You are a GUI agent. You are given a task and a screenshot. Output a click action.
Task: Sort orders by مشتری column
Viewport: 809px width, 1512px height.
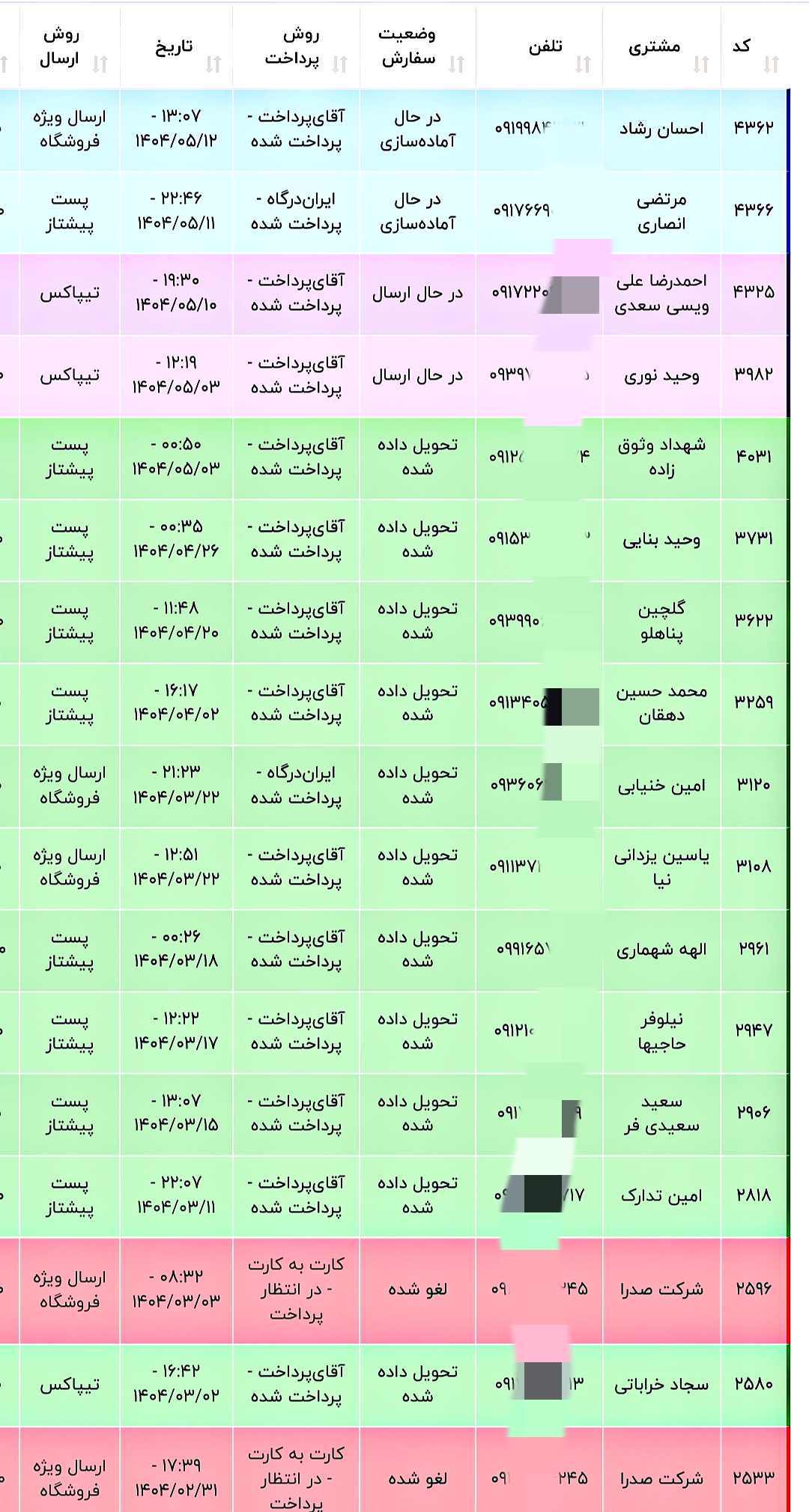661,47
